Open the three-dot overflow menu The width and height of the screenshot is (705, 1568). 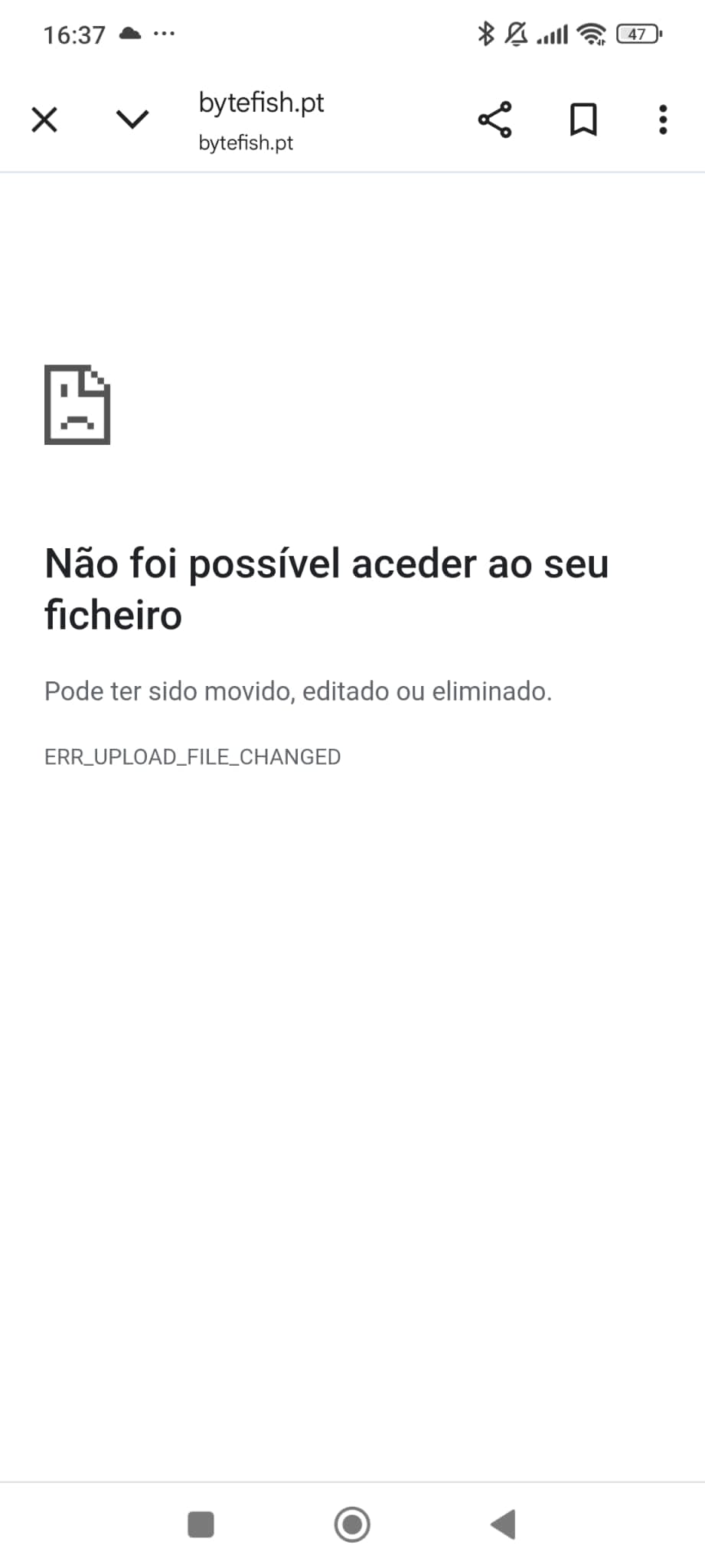pos(663,119)
